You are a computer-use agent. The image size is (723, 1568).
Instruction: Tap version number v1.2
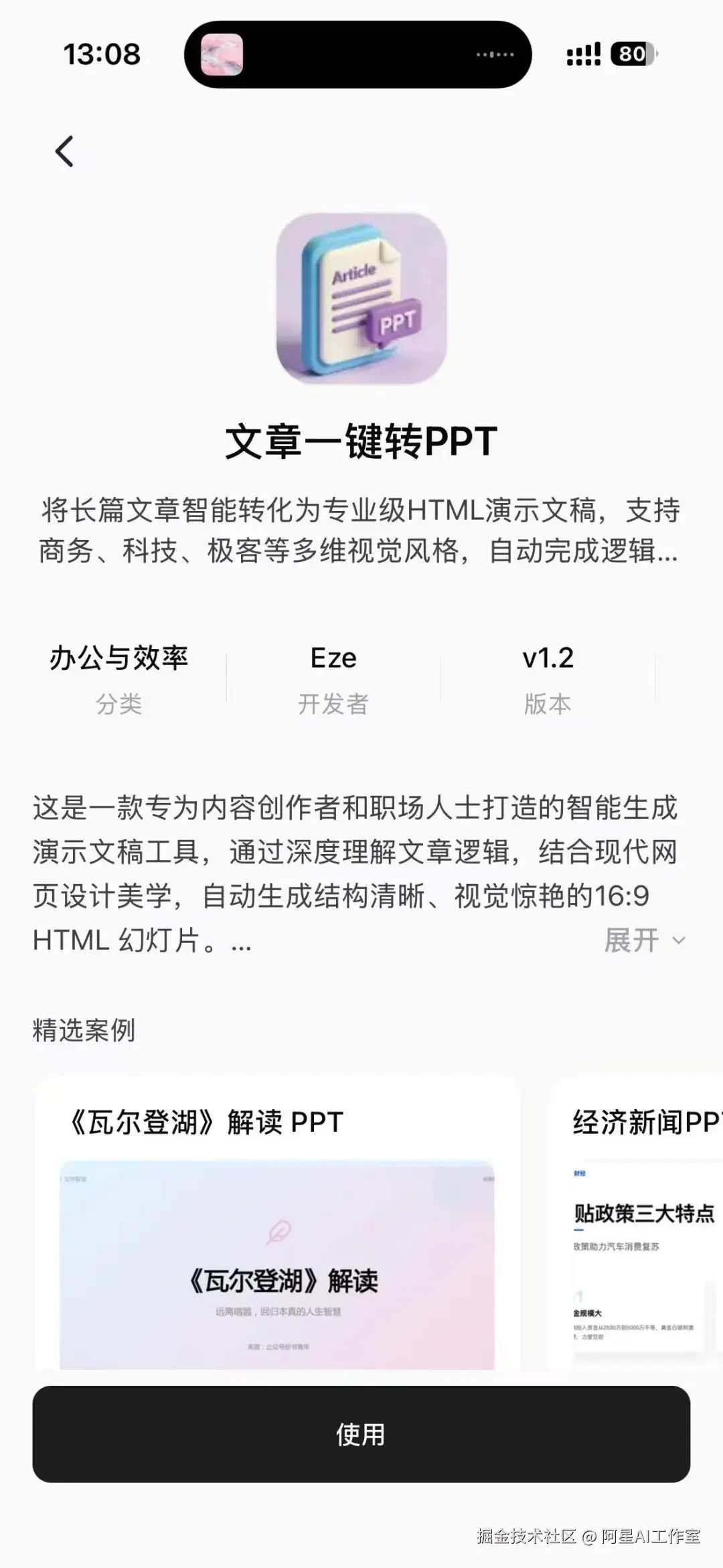coord(548,660)
